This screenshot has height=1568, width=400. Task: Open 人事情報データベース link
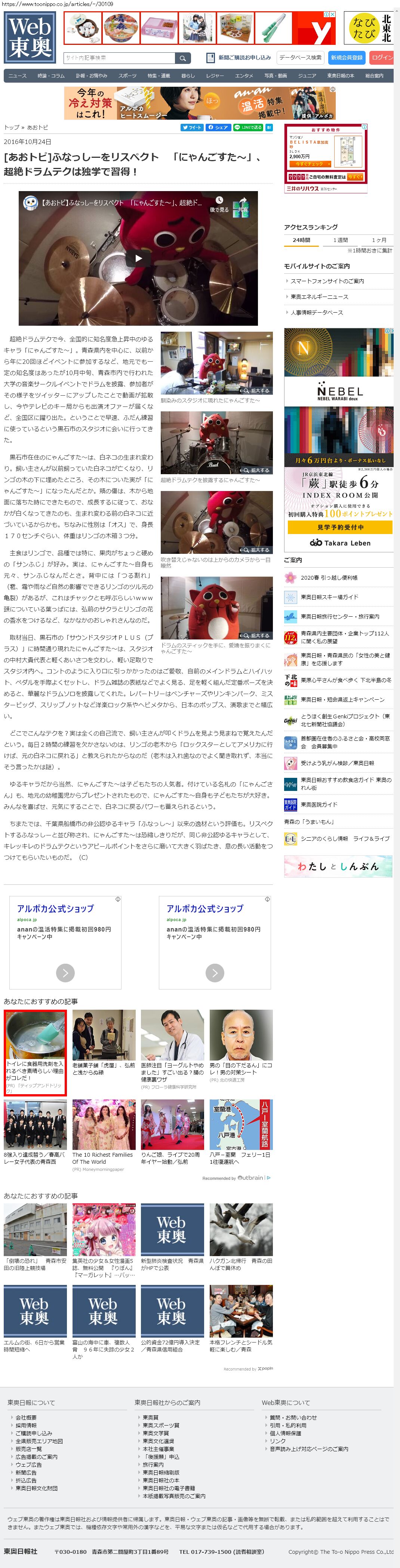coord(317,312)
